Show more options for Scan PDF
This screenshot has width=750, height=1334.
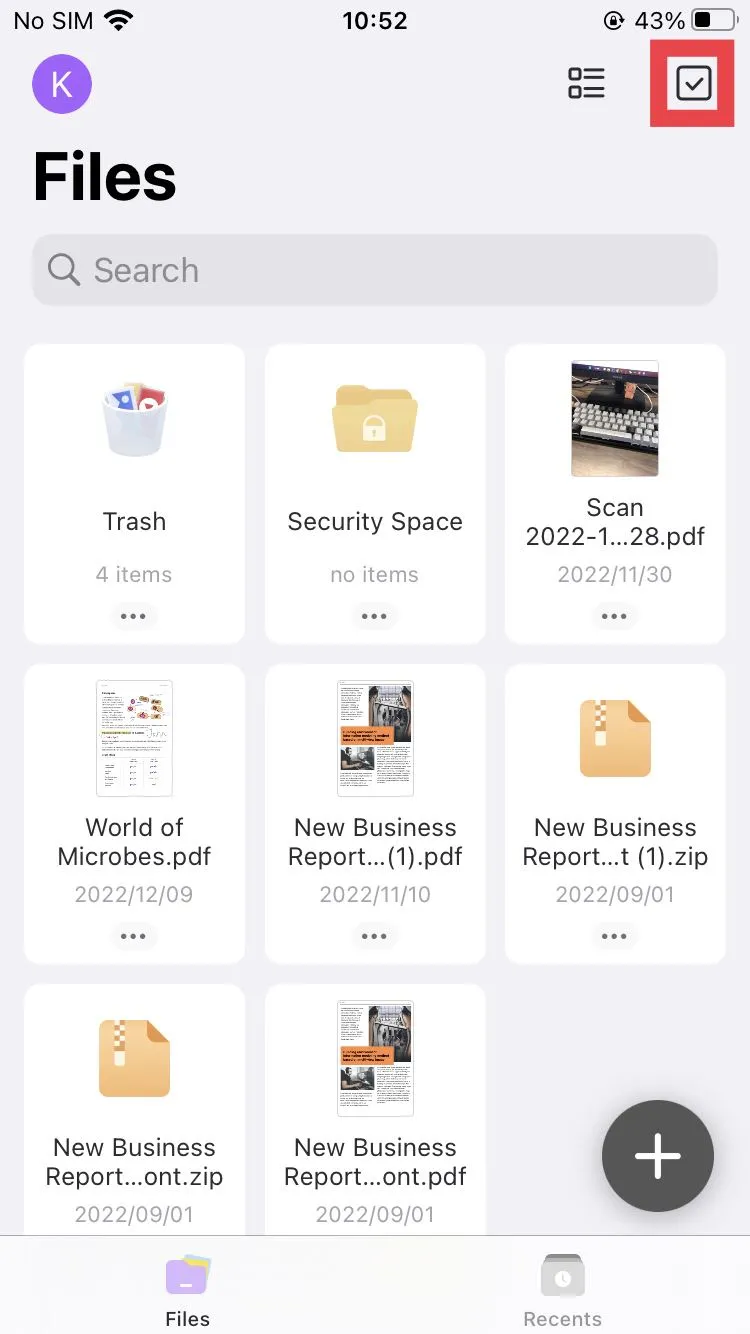(x=615, y=617)
